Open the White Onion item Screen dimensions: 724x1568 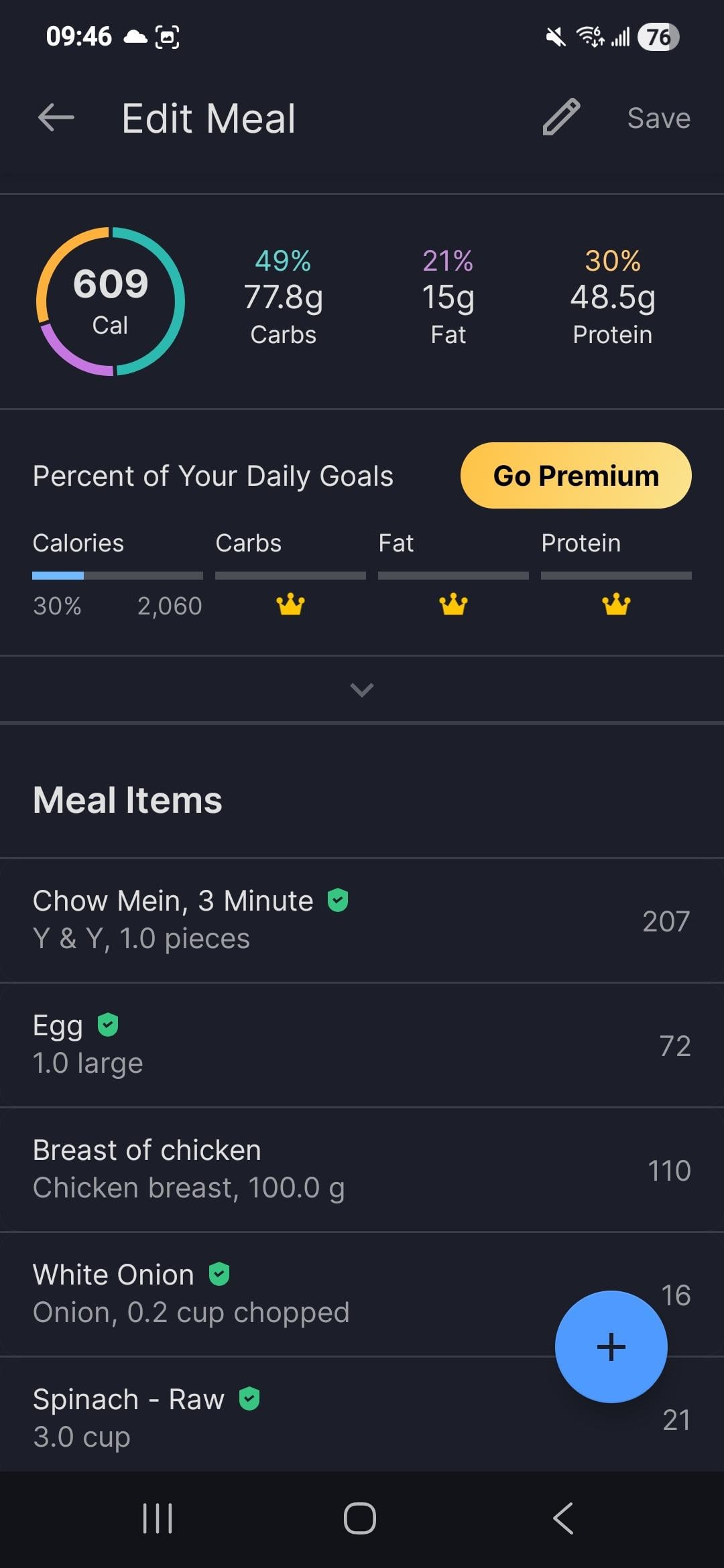tap(268, 1293)
